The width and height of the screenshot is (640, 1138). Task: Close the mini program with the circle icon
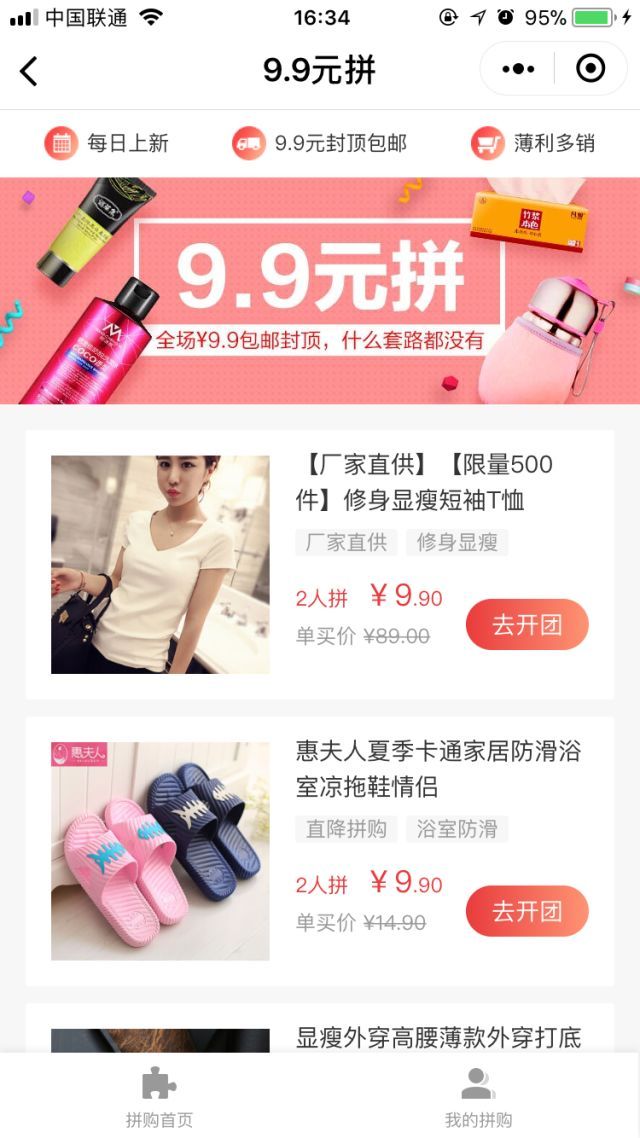(x=591, y=69)
